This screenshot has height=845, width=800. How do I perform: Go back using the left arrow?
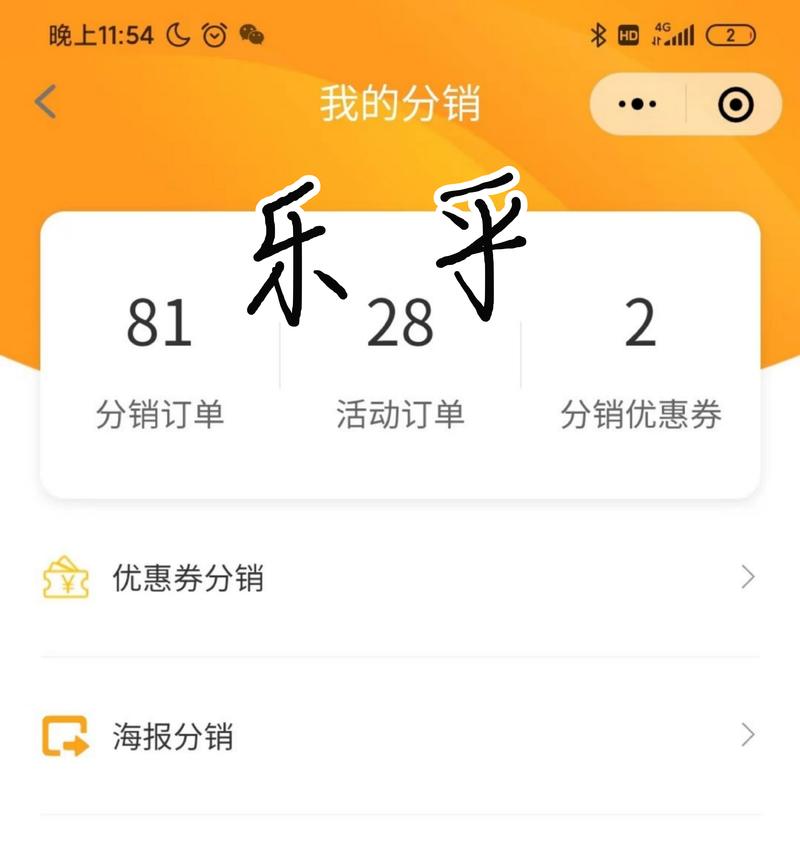point(42,102)
